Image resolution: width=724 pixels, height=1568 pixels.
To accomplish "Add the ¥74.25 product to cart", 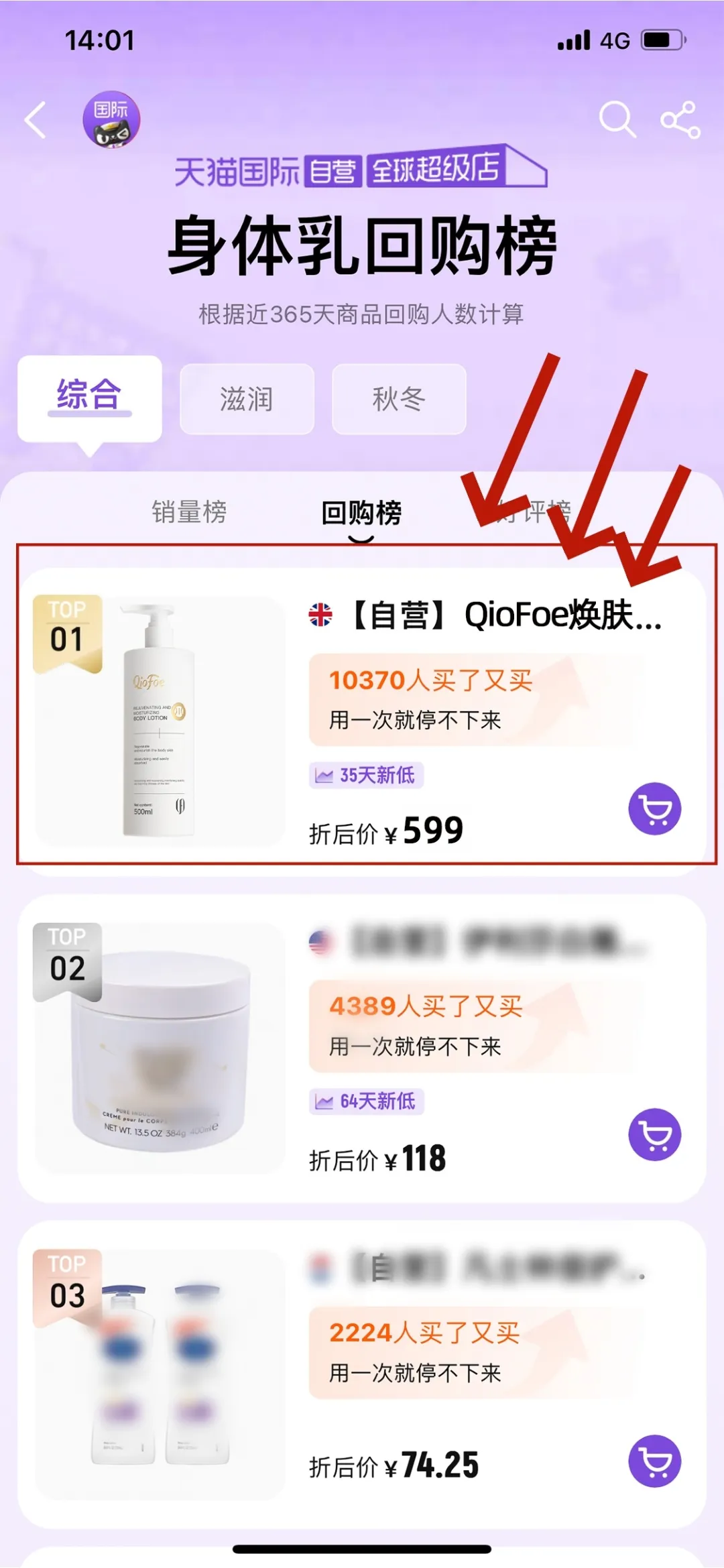I will point(654,1461).
